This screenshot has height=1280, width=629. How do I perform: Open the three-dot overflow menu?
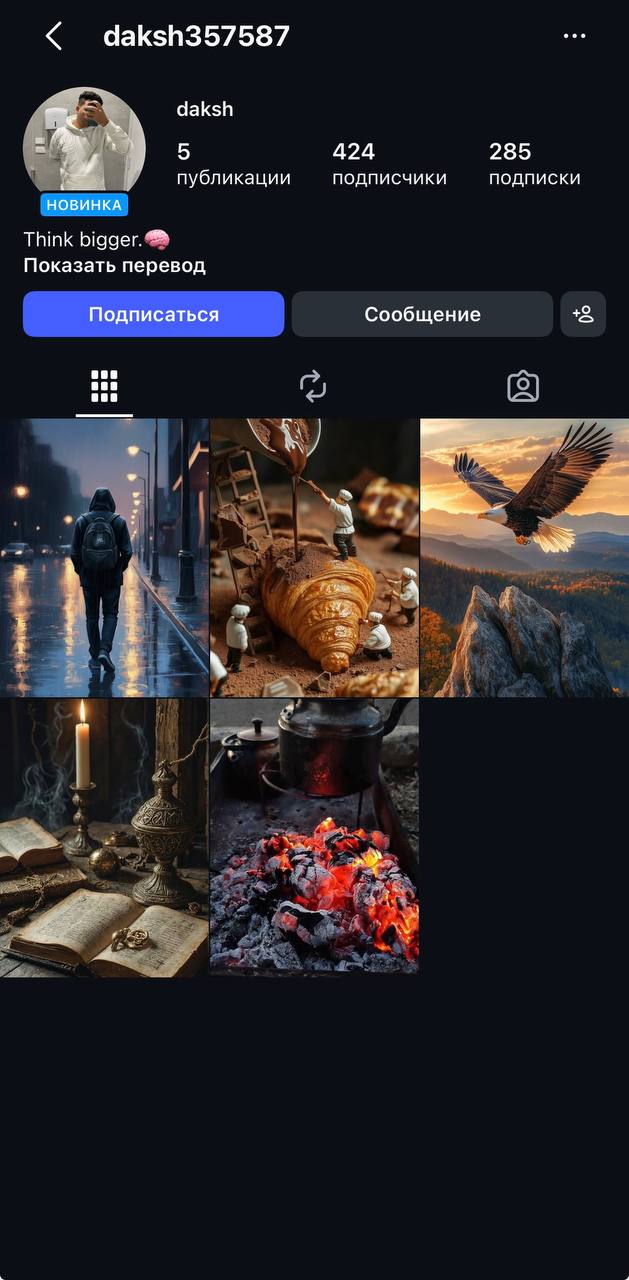(x=574, y=36)
